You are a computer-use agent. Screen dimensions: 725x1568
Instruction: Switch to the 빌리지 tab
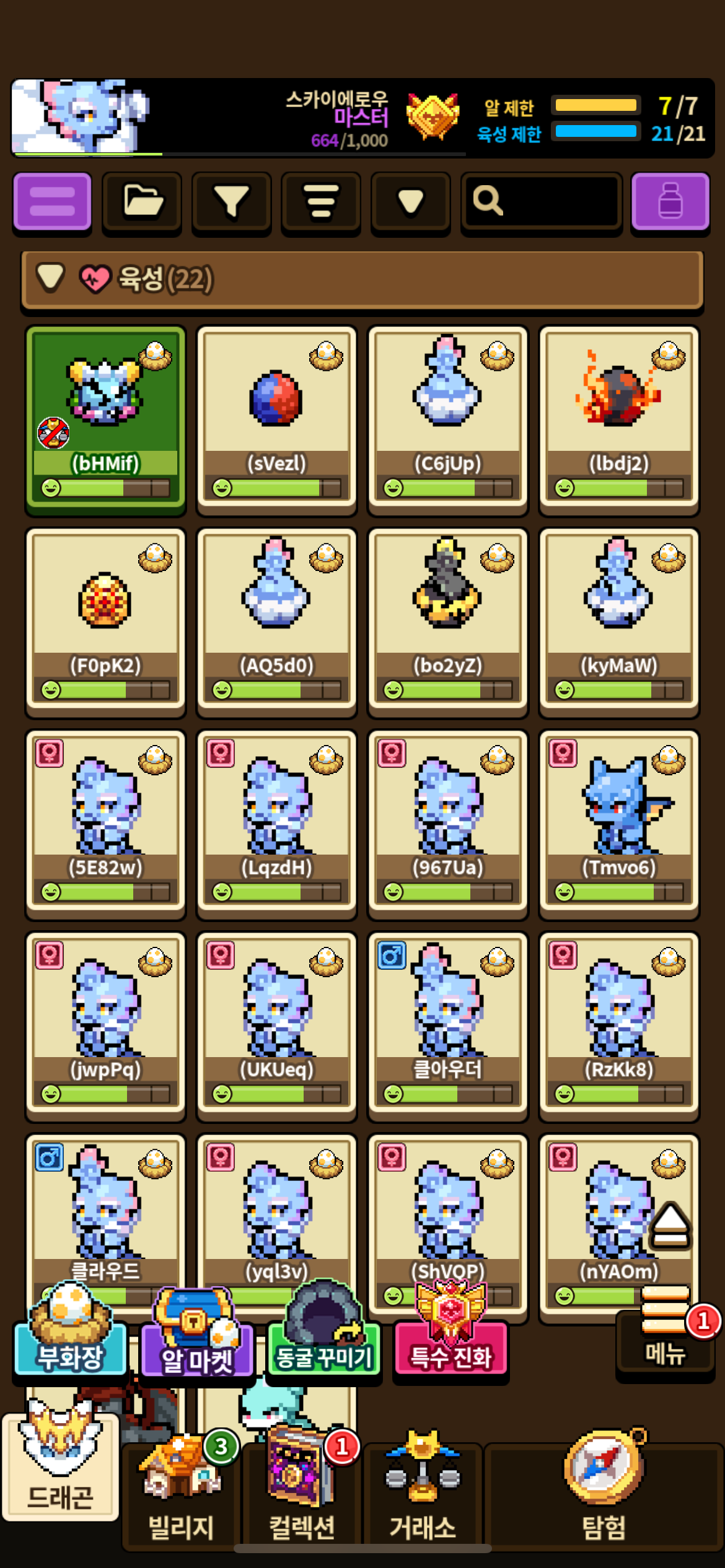click(181, 1494)
